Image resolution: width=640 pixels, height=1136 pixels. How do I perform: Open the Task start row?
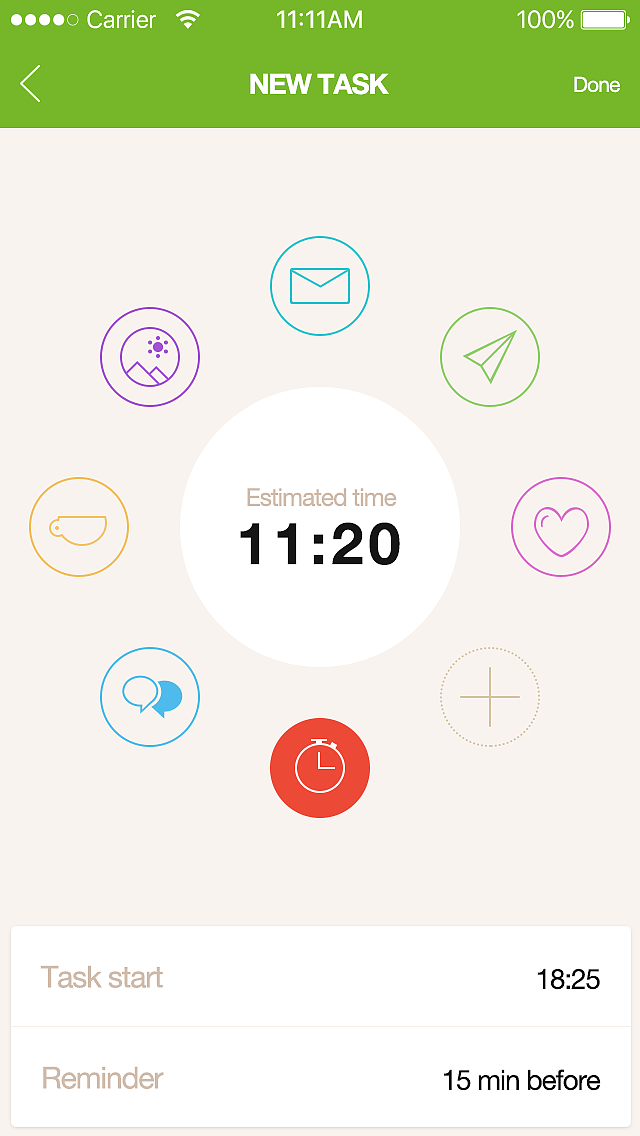pos(320,977)
